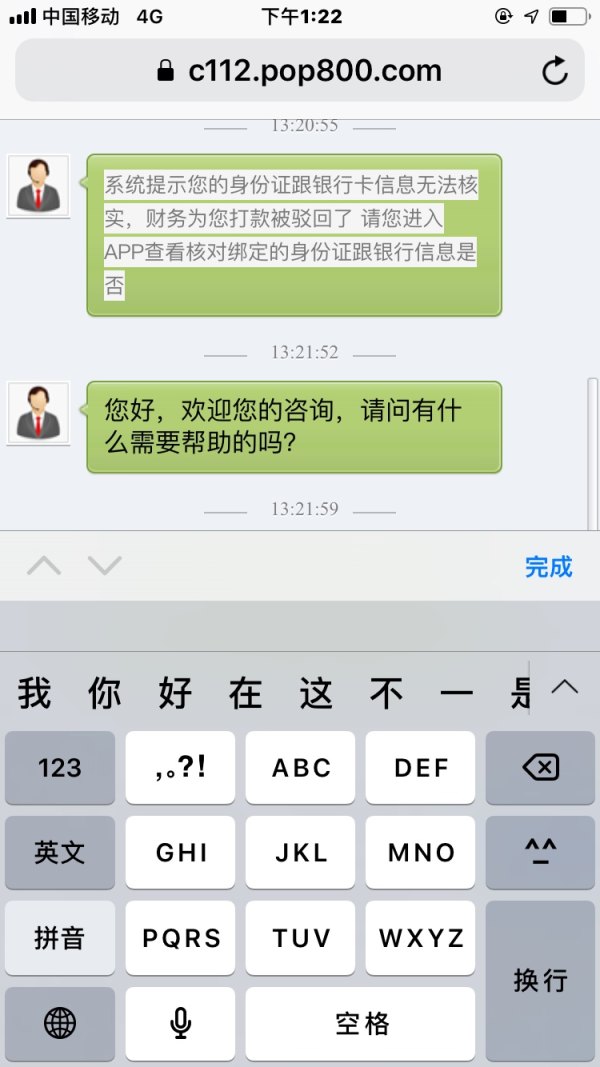Open keyboard language globe switcher

[60, 1023]
